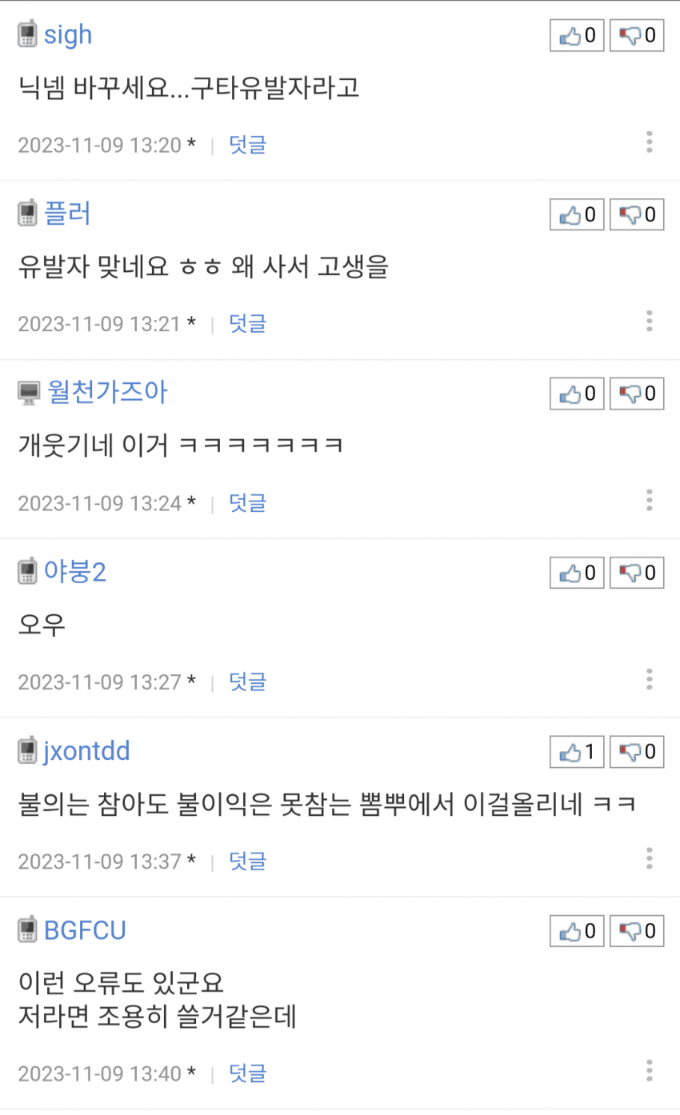
Task: Tap 덧글 under 플러's comment
Action: coord(247,324)
